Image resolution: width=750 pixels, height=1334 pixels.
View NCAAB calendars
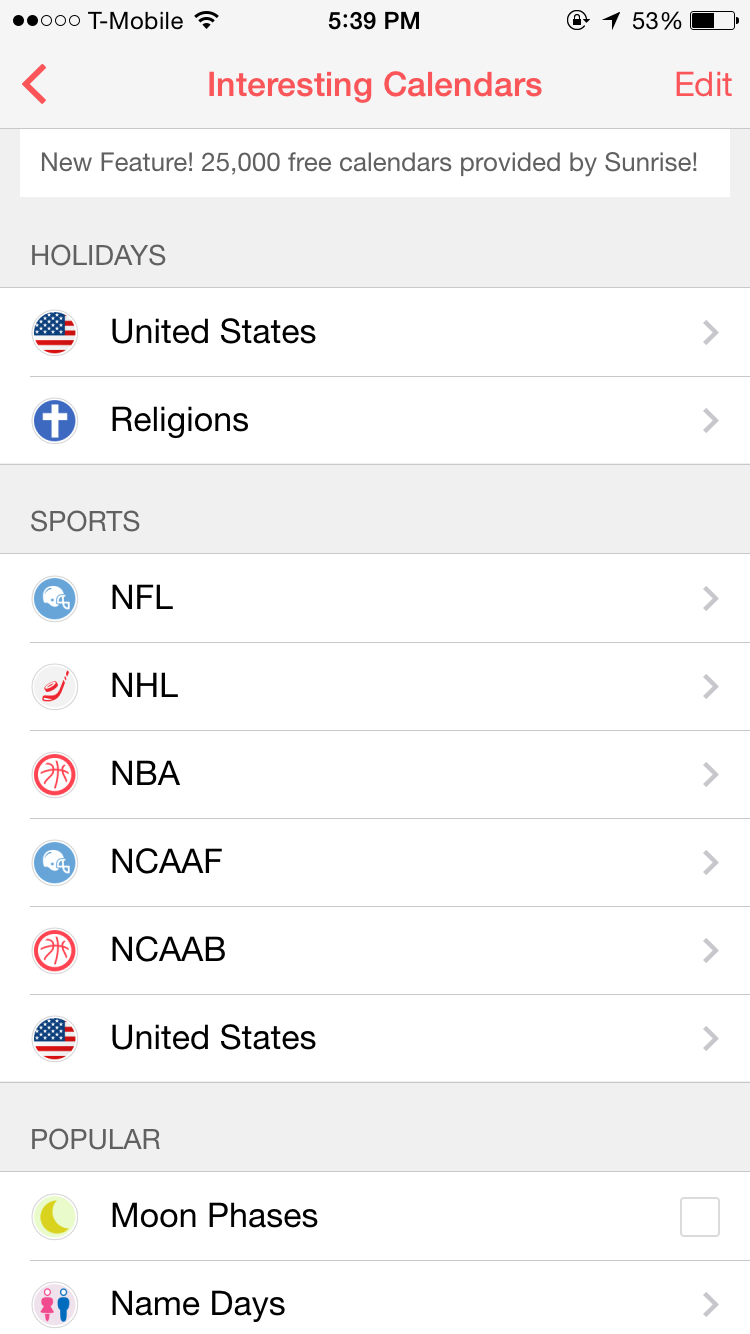375,950
